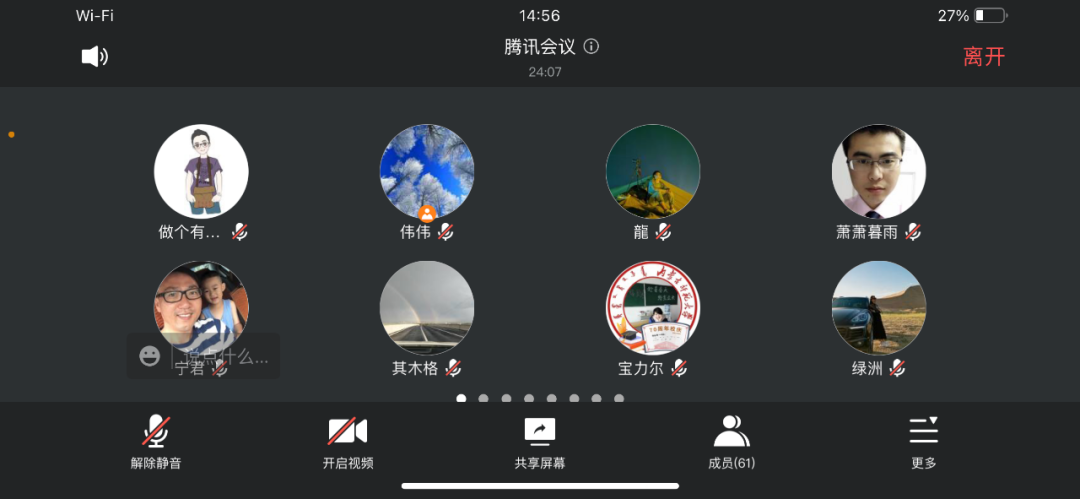The width and height of the screenshot is (1080, 499).
Task: Open the 成员(61) participant list
Action: [x=732, y=442]
